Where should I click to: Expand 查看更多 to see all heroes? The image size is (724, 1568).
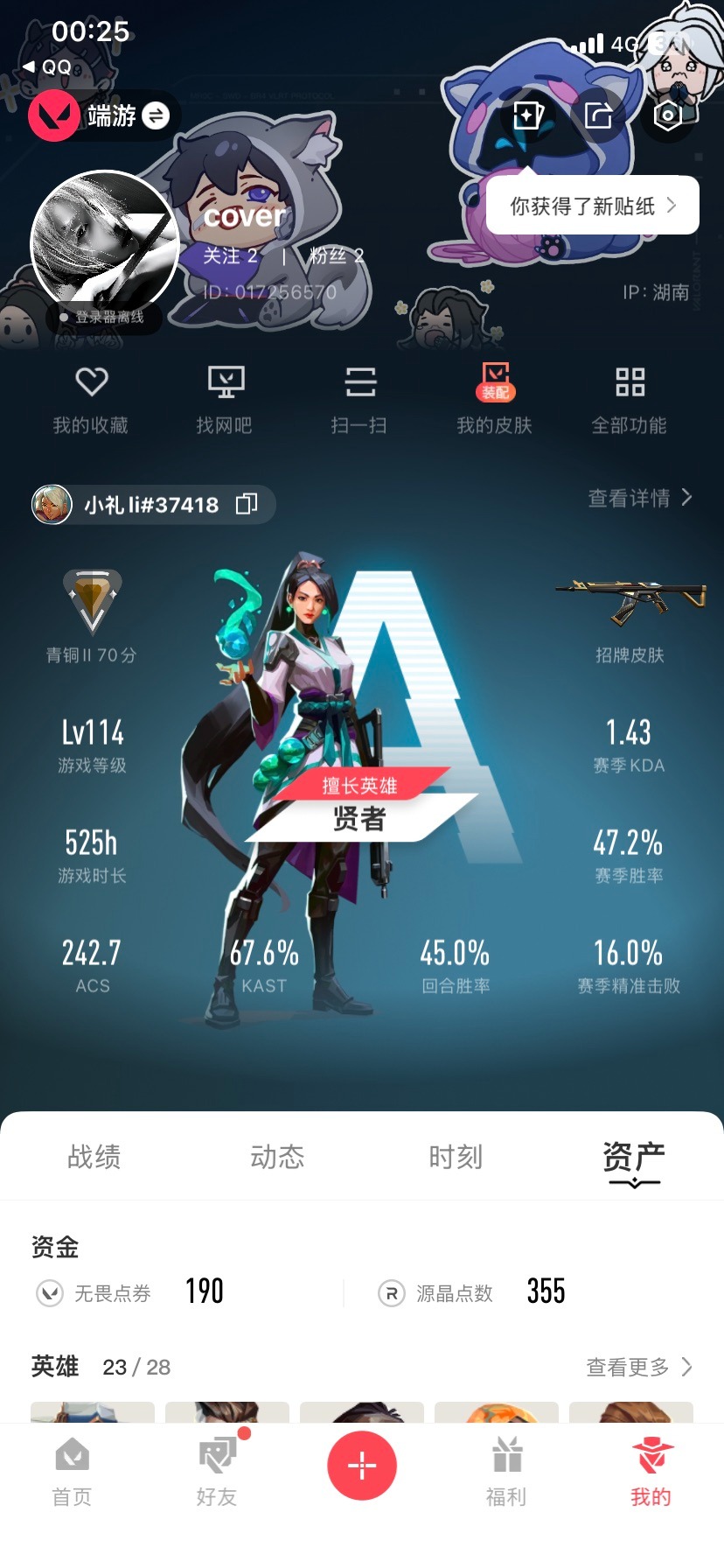pyautogui.click(x=638, y=1367)
